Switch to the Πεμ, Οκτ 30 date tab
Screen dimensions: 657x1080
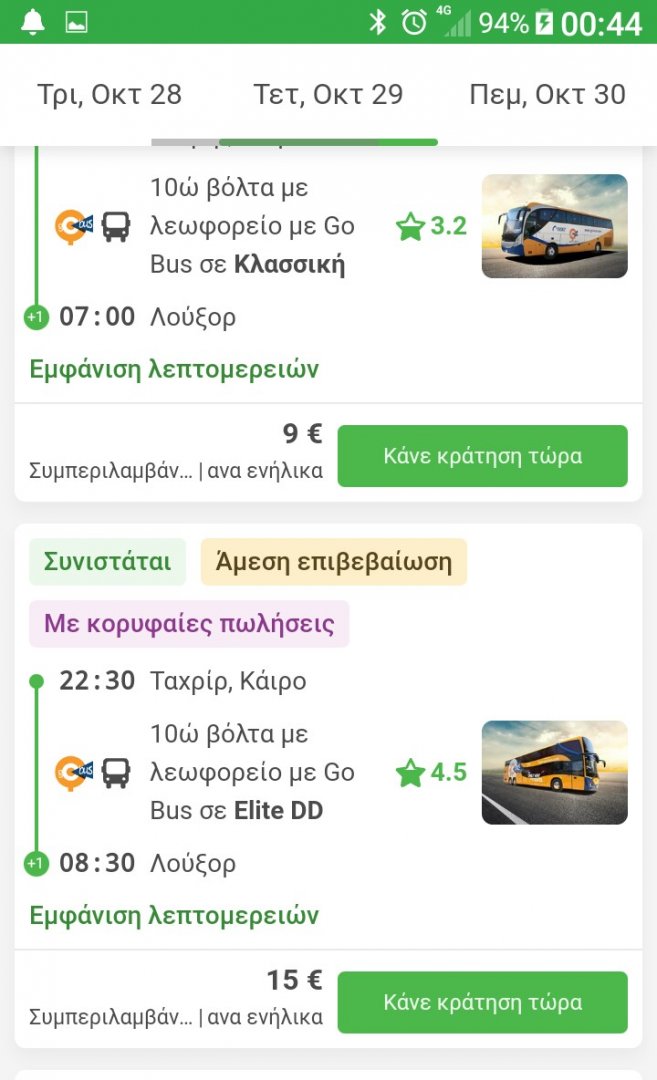click(x=547, y=95)
